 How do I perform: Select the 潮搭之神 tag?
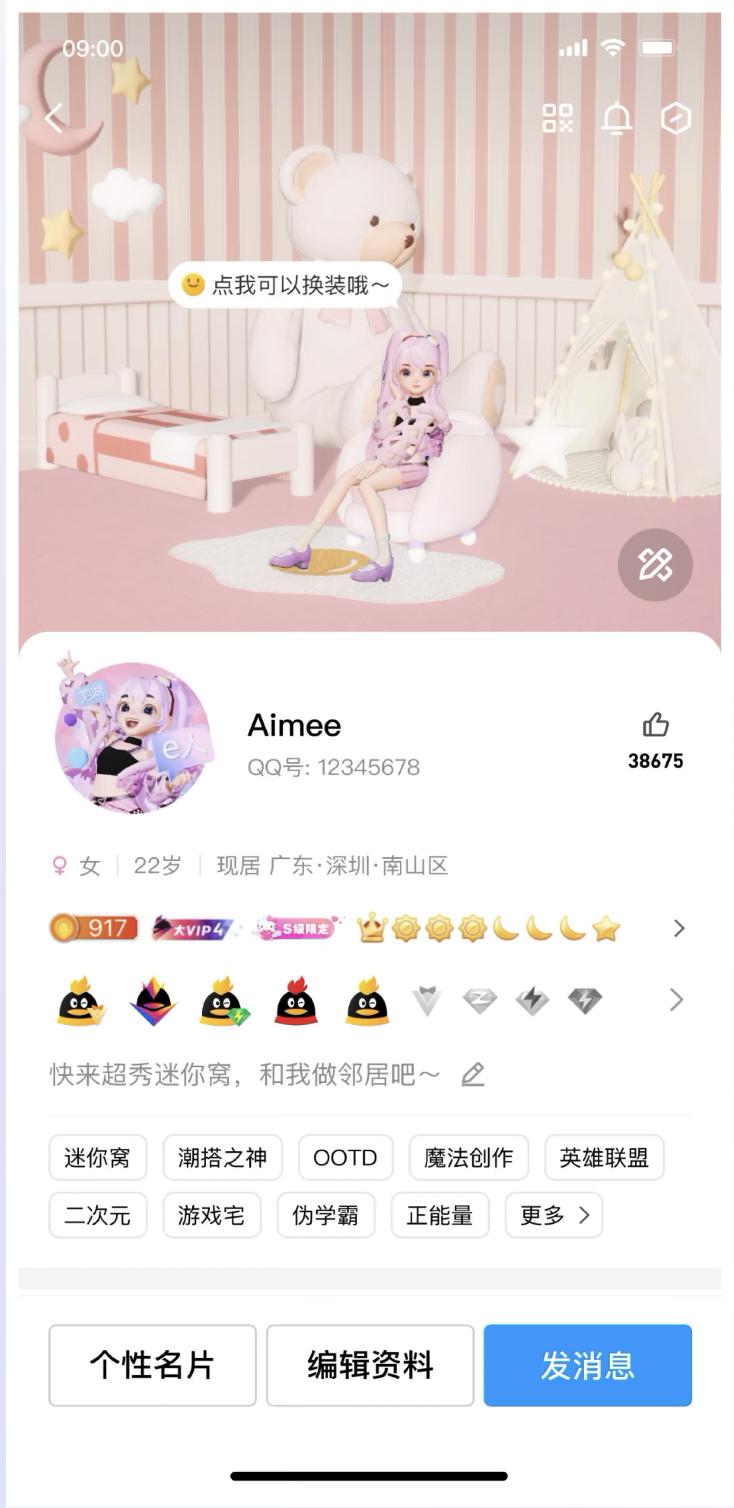[x=222, y=1158]
